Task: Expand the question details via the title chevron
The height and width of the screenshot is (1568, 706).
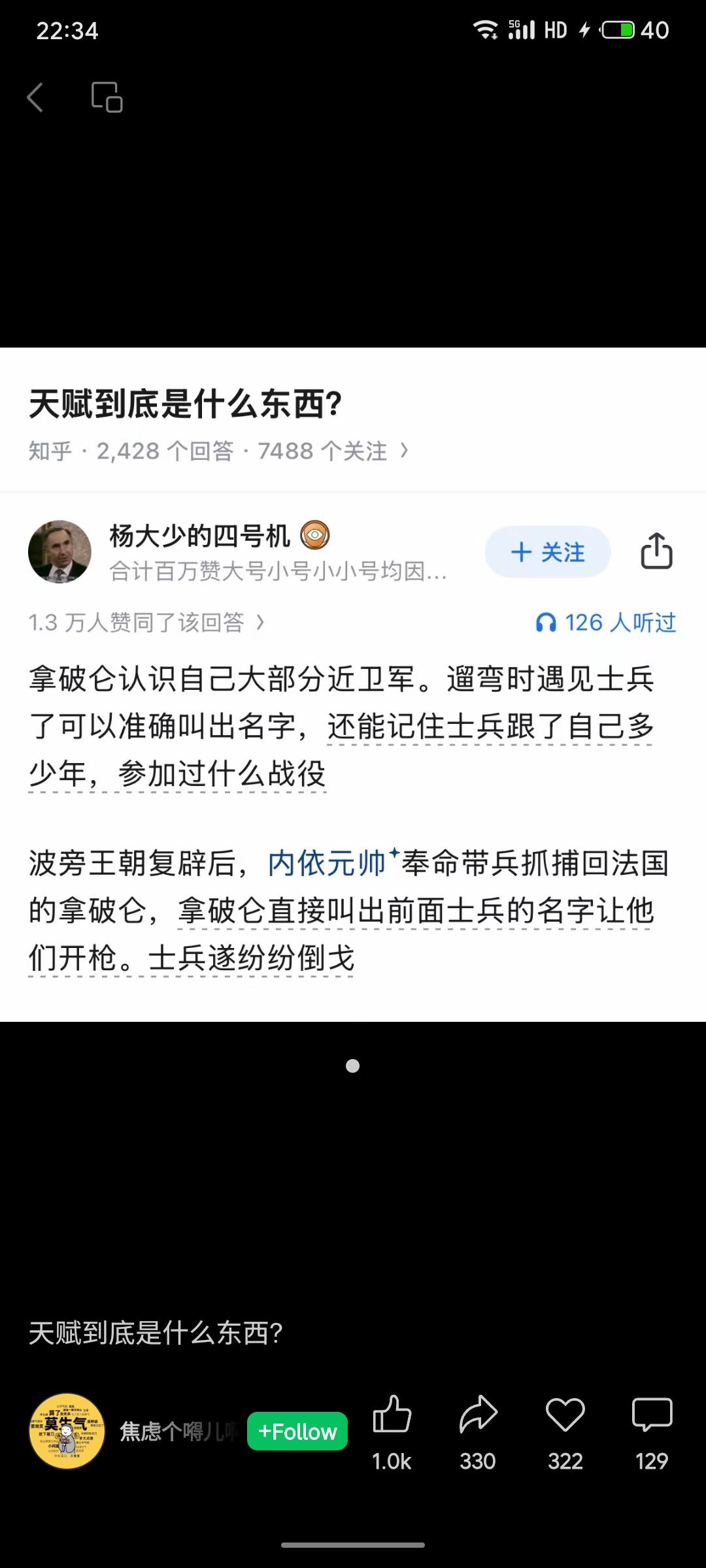Action: [405, 451]
